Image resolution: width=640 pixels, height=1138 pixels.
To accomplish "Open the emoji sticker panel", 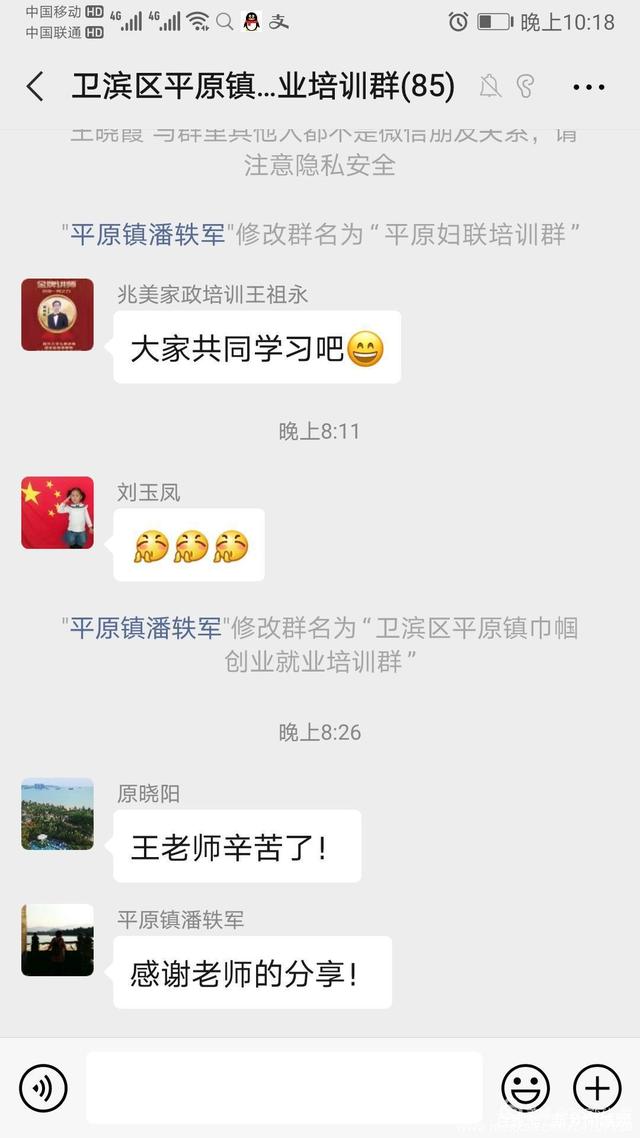I will point(525,1087).
